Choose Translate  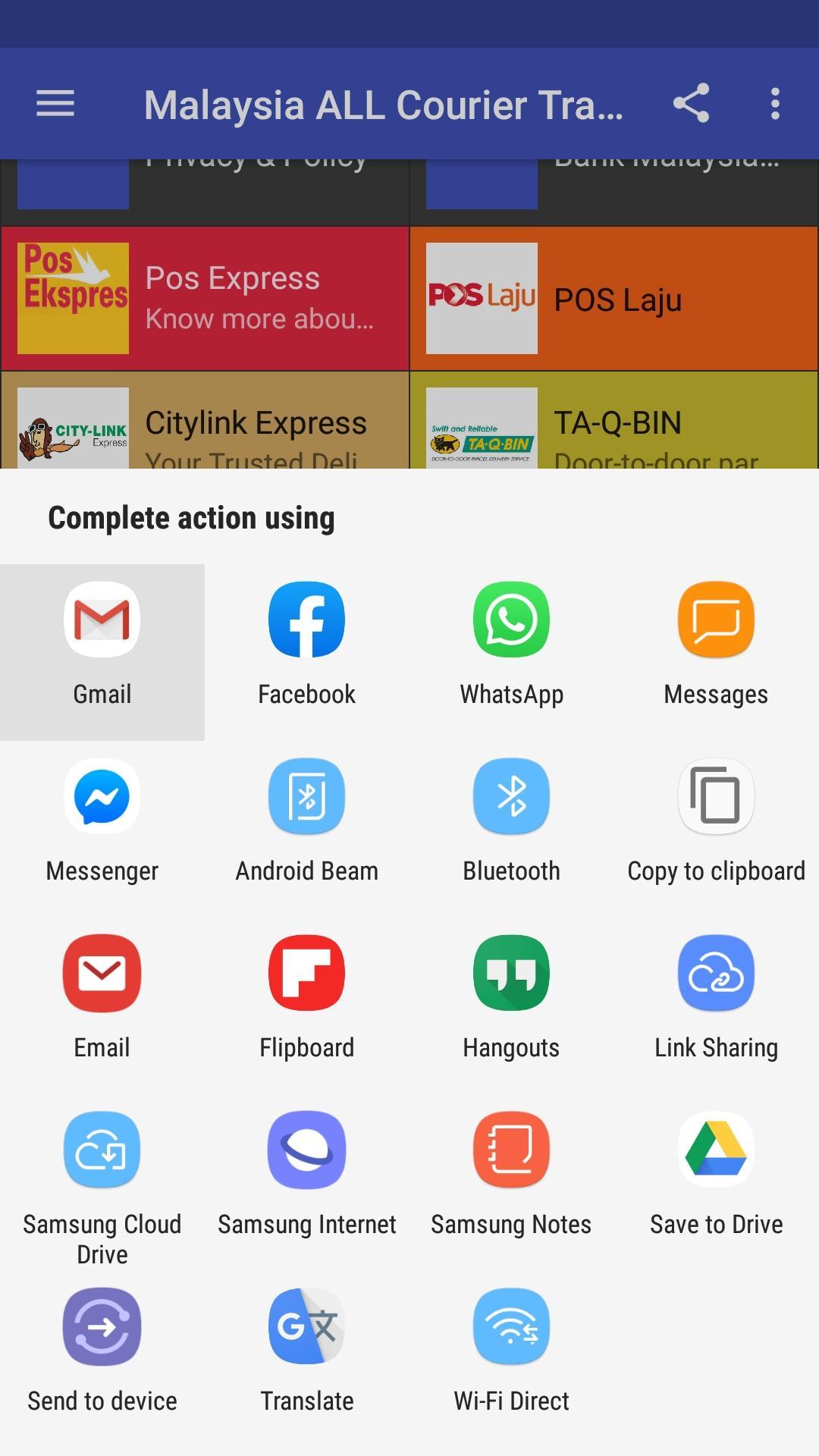pos(307,1359)
